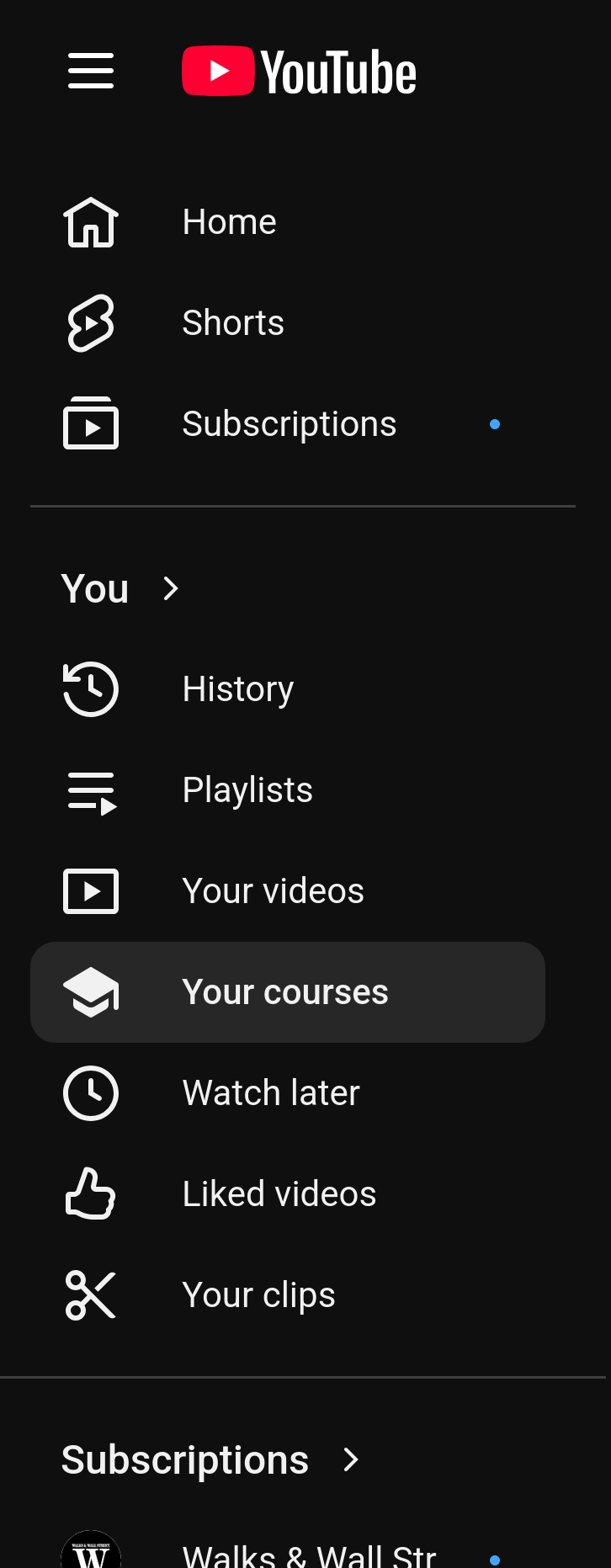Open the Subscriptions feed row with play icon

pos(289,424)
